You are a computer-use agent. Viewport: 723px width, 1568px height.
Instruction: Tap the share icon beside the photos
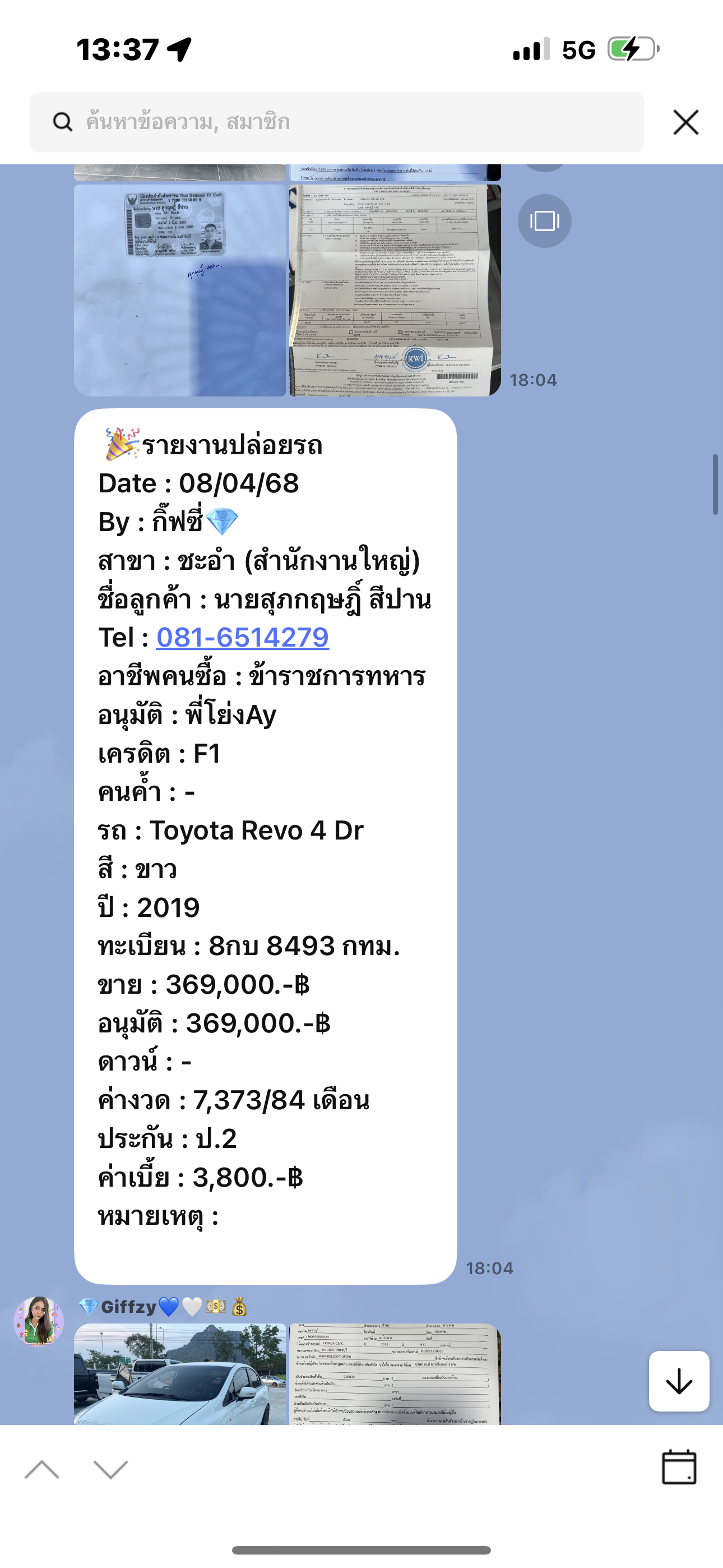click(545, 221)
